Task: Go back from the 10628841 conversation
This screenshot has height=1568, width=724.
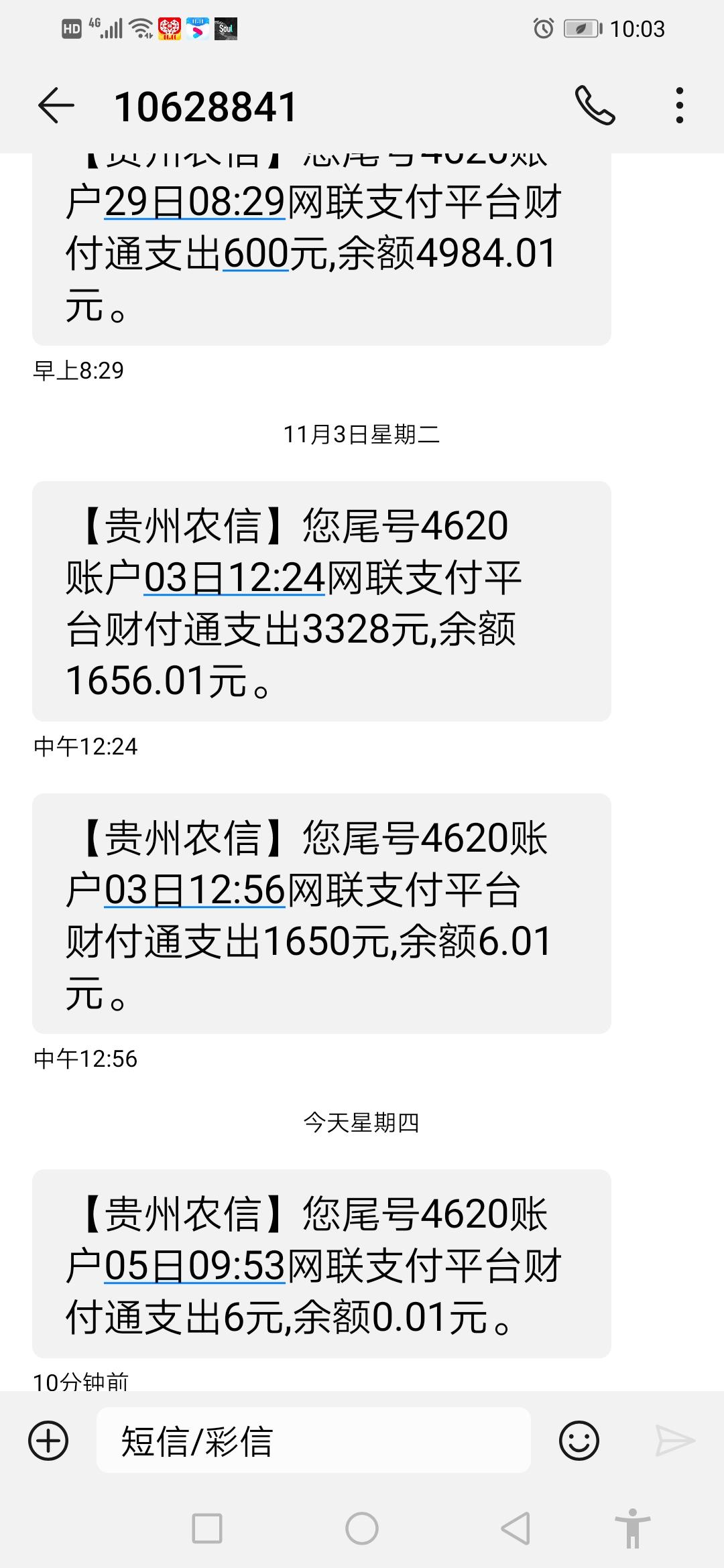Action: (x=56, y=106)
